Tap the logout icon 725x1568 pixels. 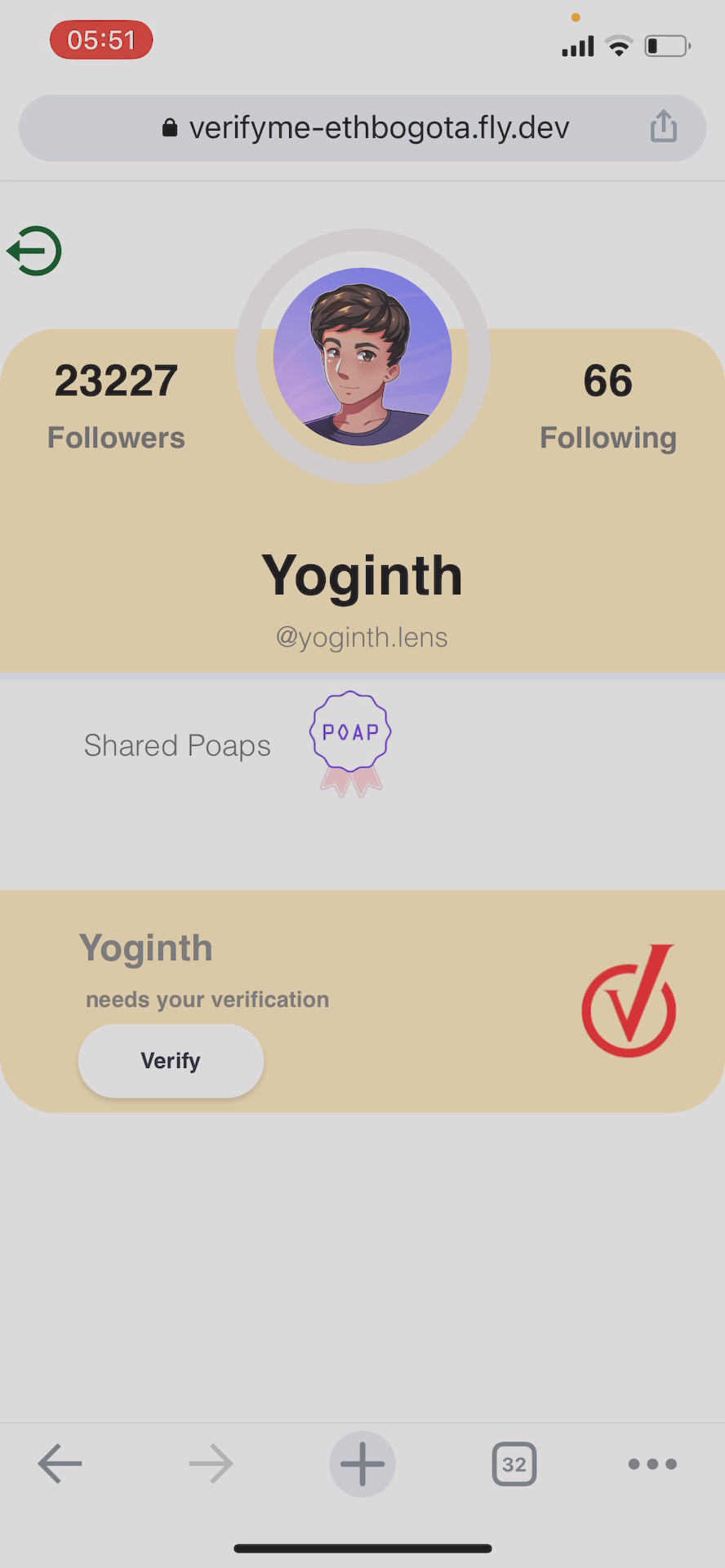click(x=34, y=251)
